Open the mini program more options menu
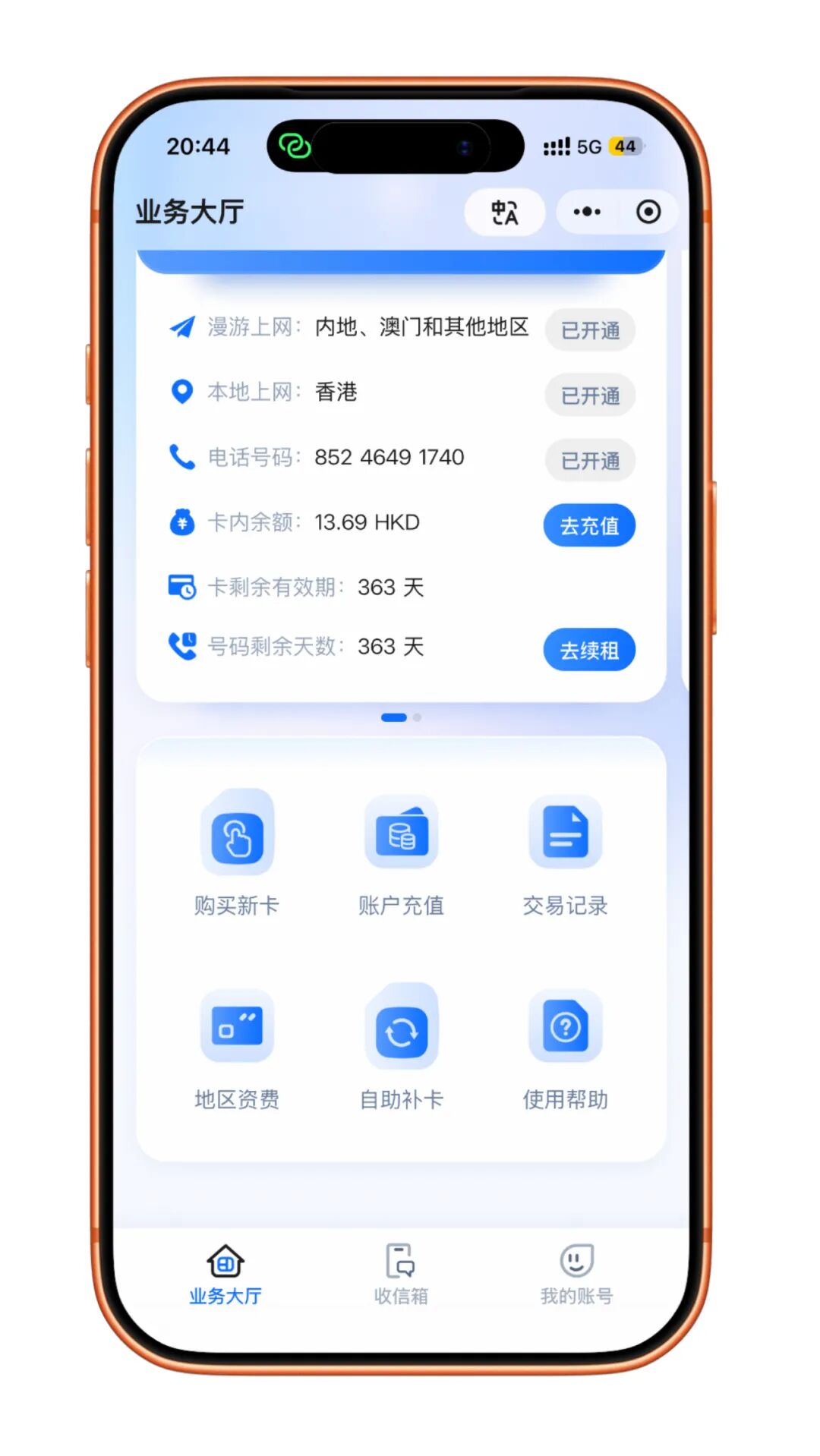Image resolution: width=820 pixels, height=1456 pixels. [x=587, y=213]
